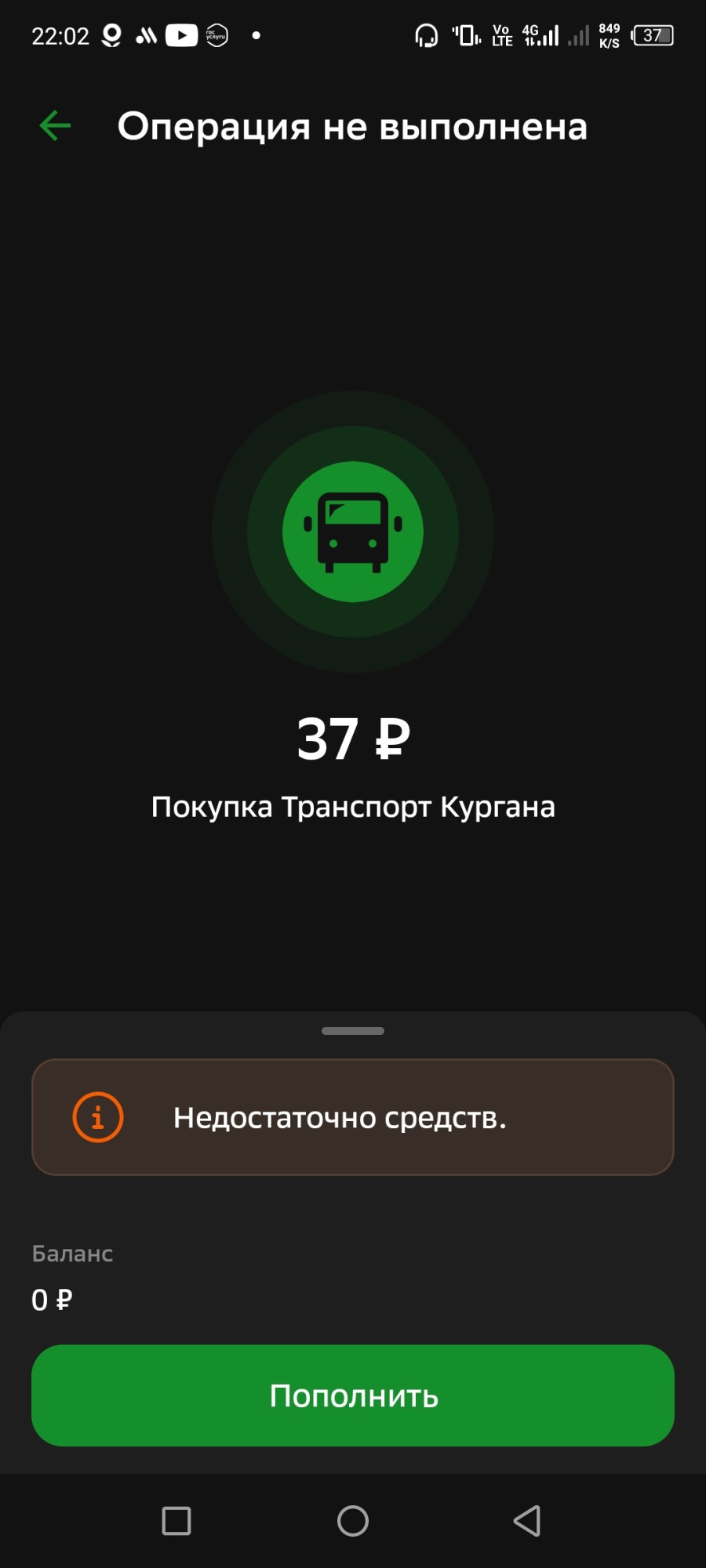
Task: Go to the system home screen
Action: [x=353, y=1521]
